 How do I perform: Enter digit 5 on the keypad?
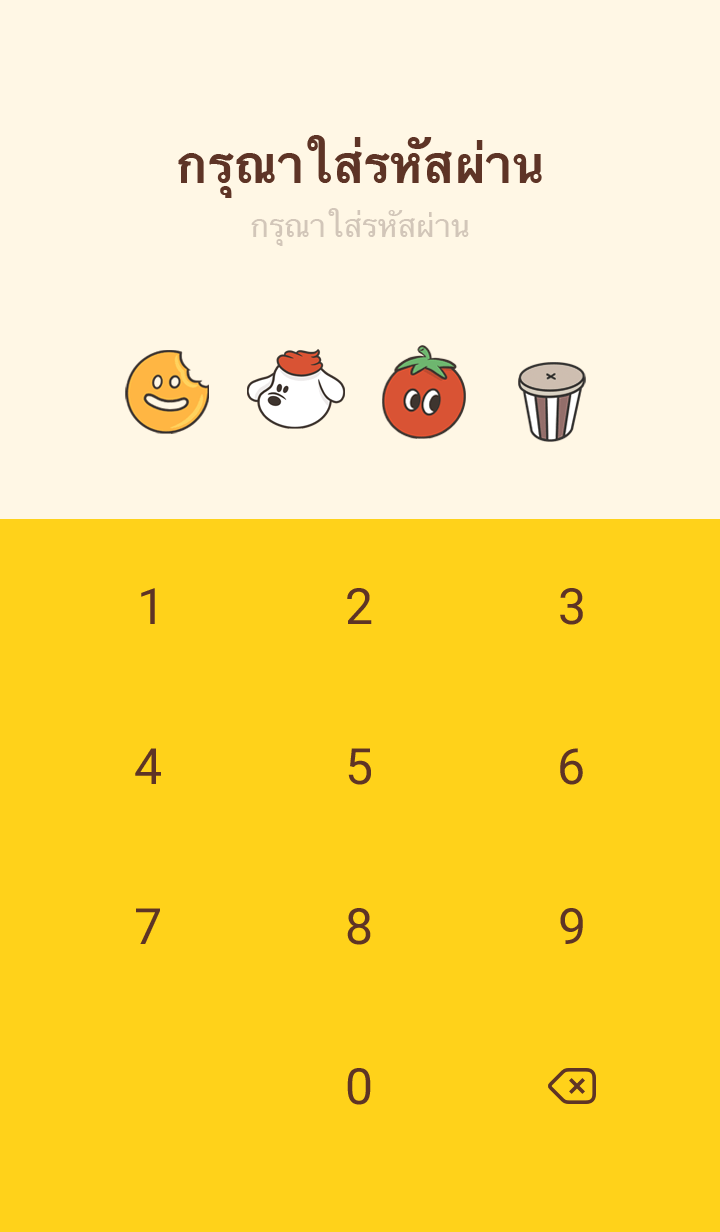pyautogui.click(x=359, y=767)
